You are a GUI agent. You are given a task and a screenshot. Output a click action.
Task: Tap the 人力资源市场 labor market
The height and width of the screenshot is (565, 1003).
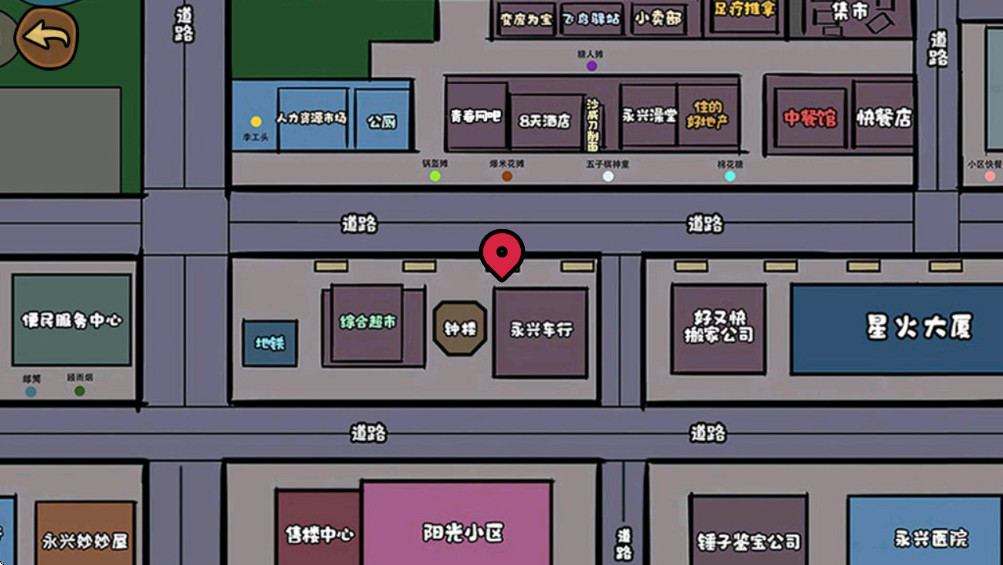pyautogui.click(x=312, y=118)
